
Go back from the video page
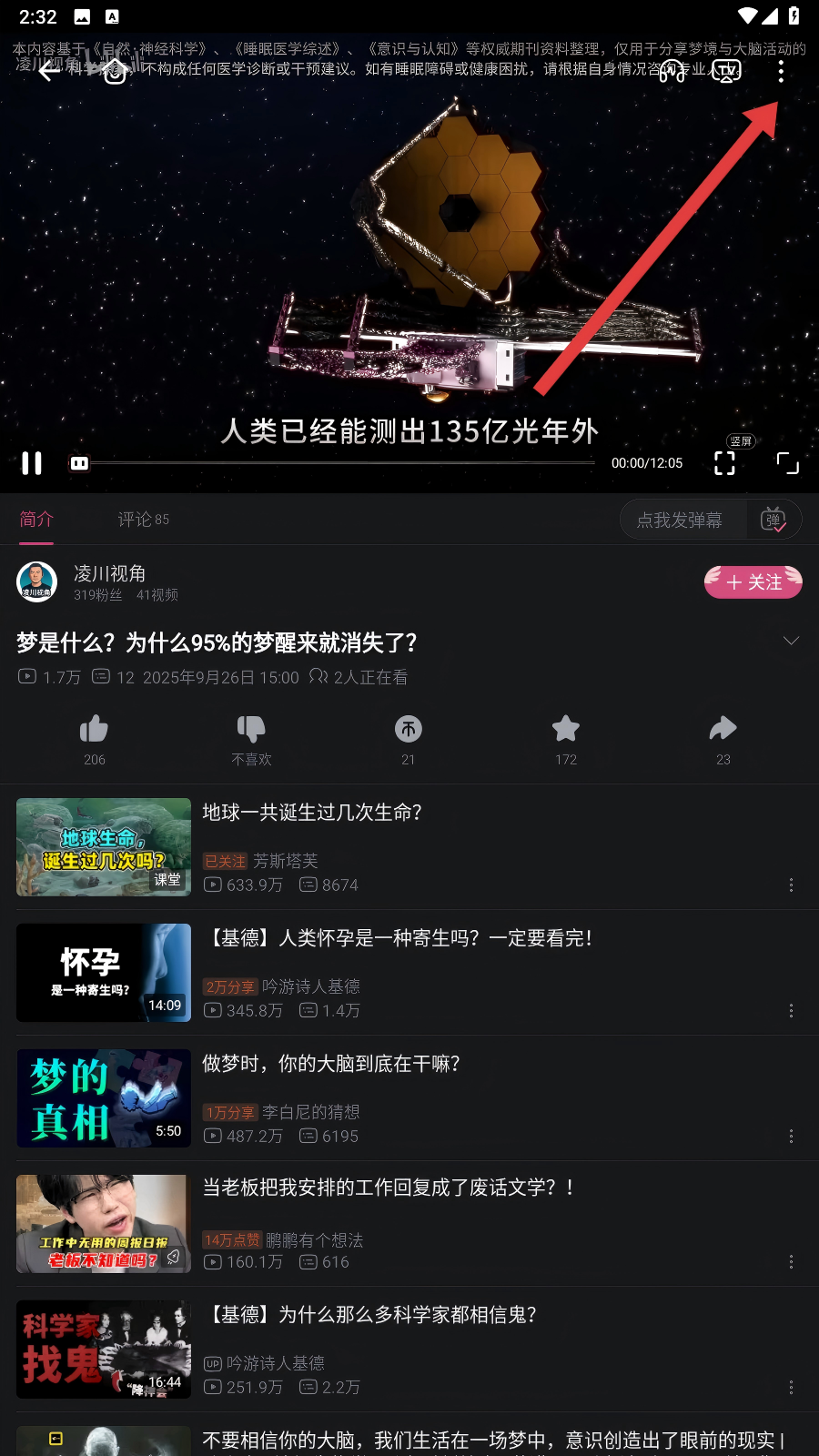[48, 71]
